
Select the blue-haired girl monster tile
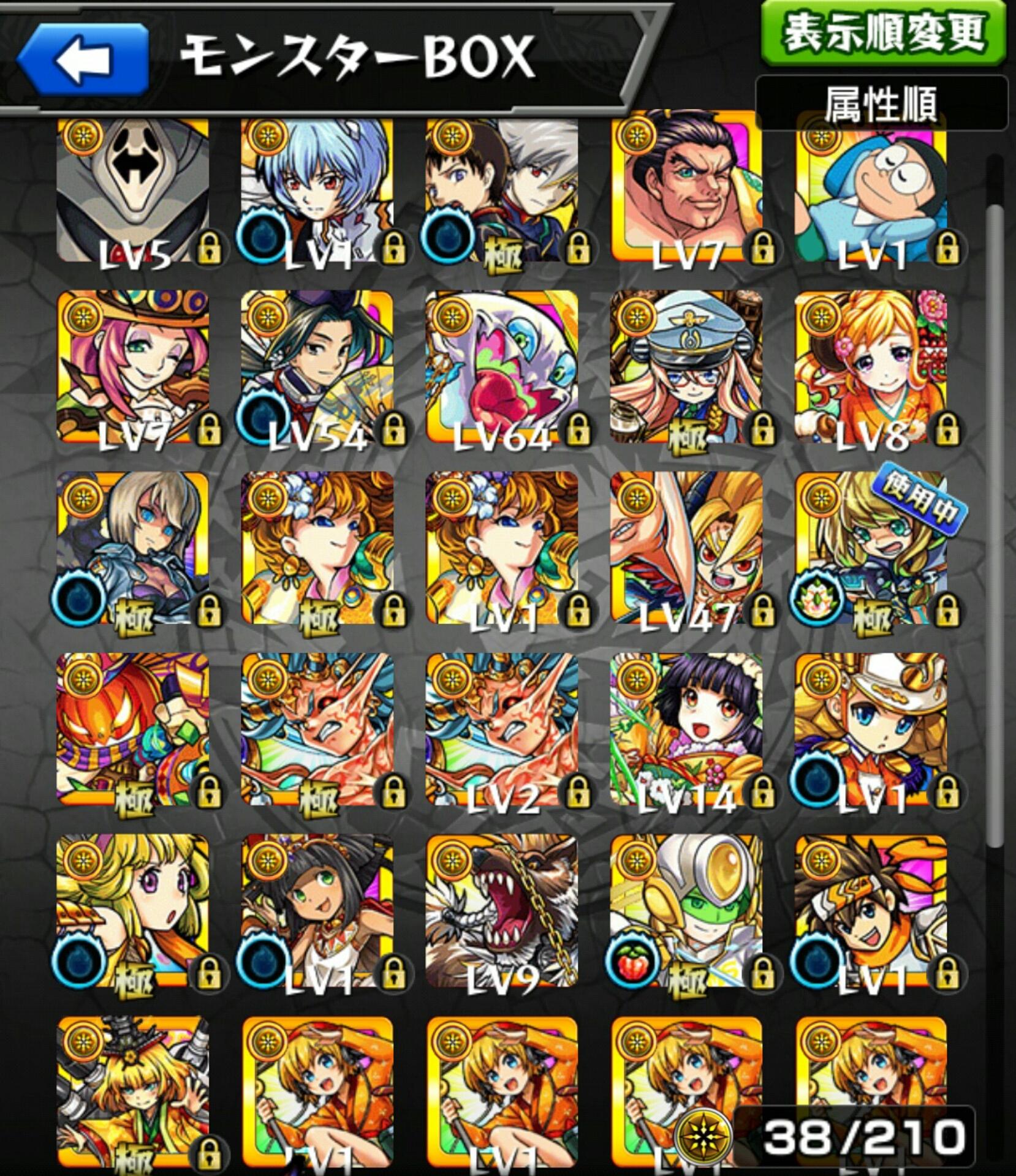click(x=317, y=190)
